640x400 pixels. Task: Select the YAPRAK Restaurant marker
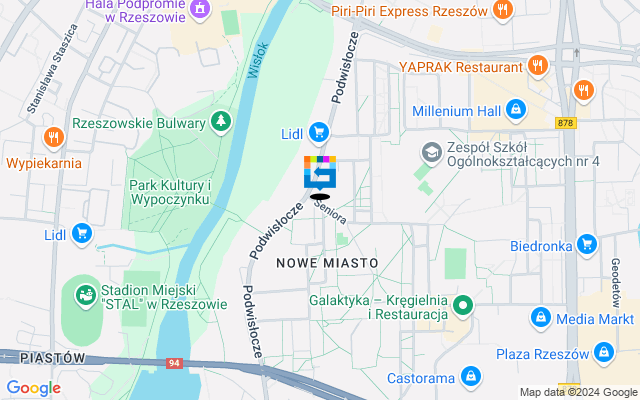[538, 66]
